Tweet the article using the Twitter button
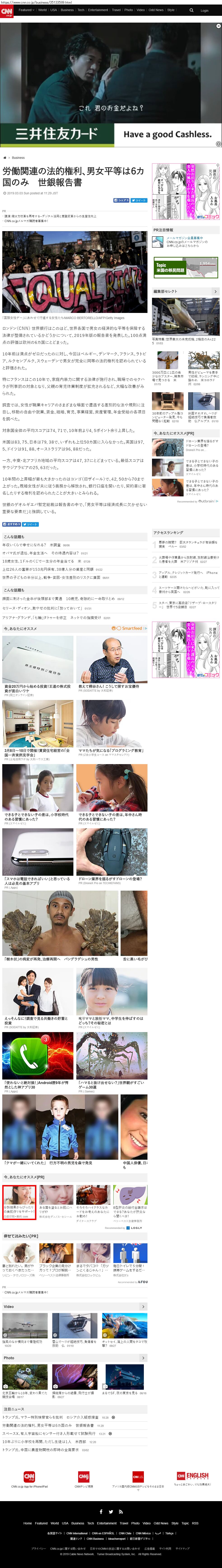 (140, 200)
